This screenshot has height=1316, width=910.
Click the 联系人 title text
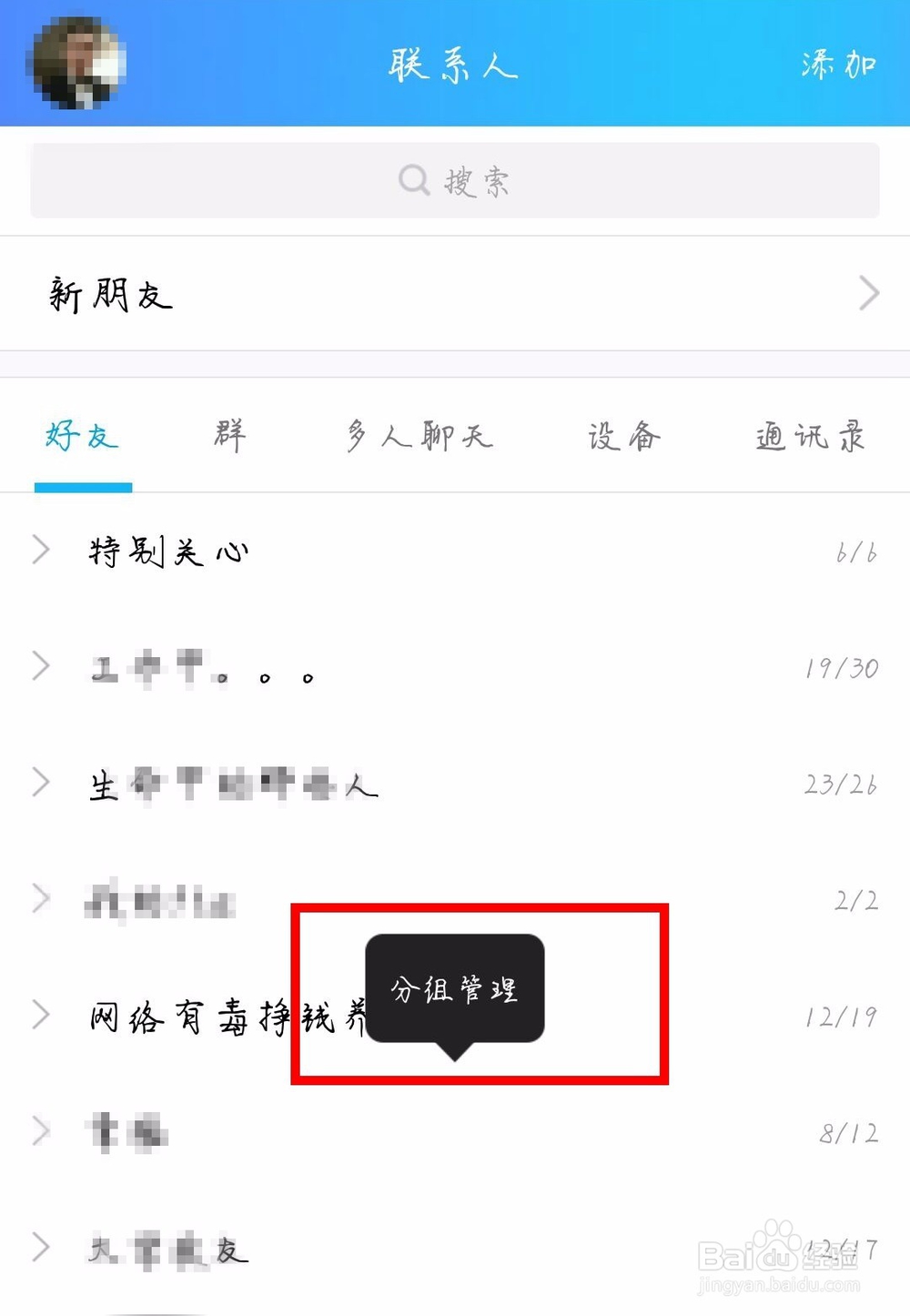click(455, 66)
